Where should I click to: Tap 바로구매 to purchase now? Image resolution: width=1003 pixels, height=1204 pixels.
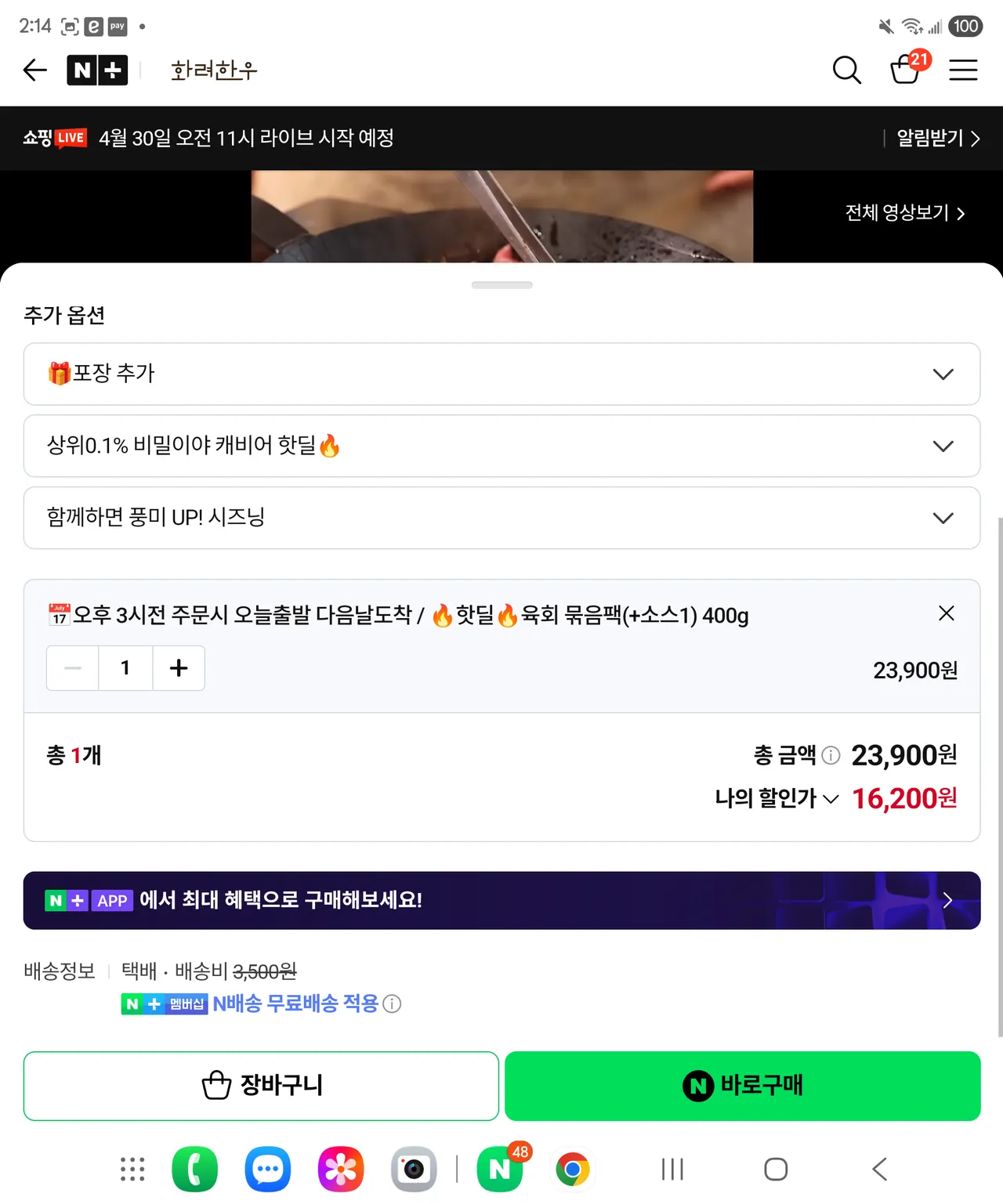point(742,1086)
